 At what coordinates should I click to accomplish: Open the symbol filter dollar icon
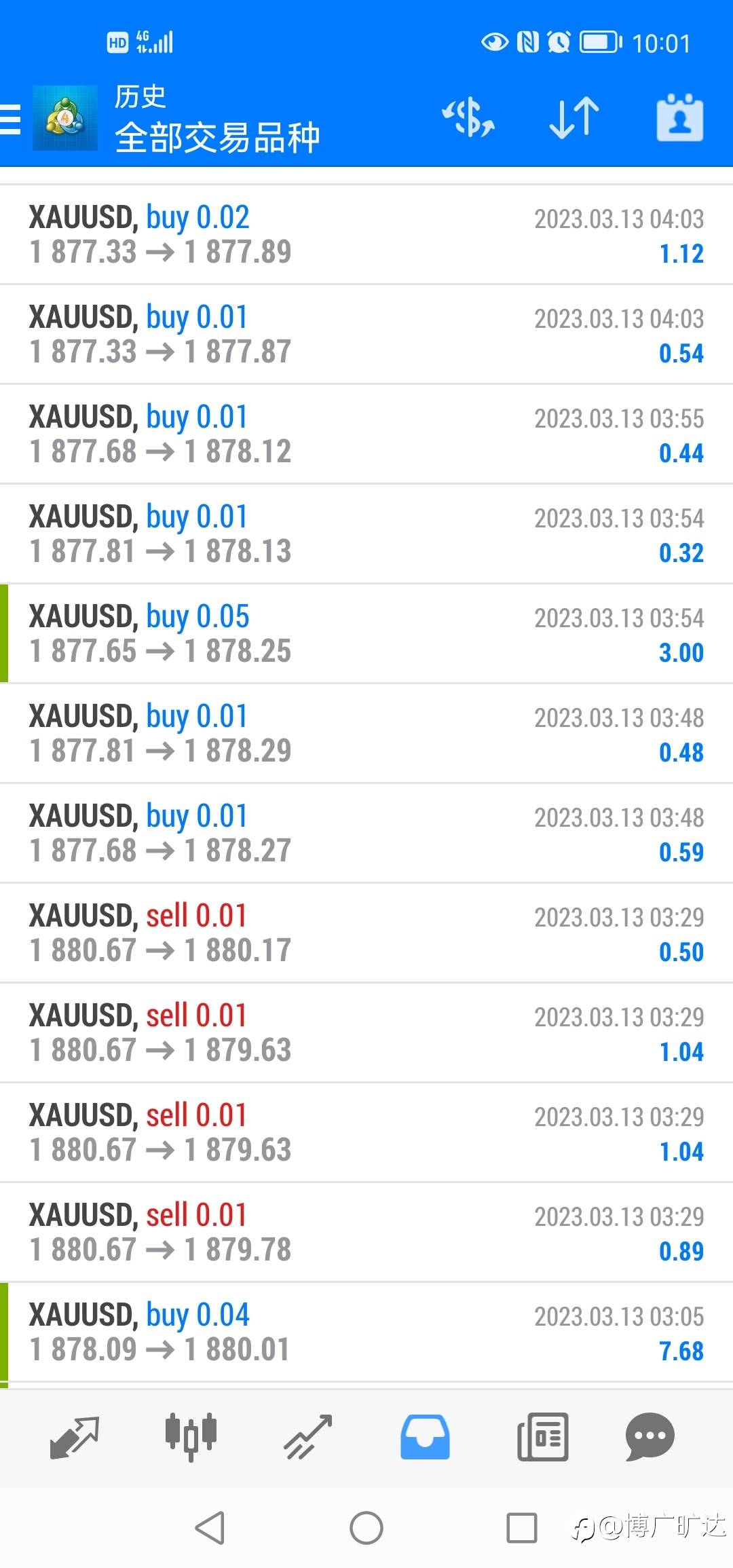[468, 118]
